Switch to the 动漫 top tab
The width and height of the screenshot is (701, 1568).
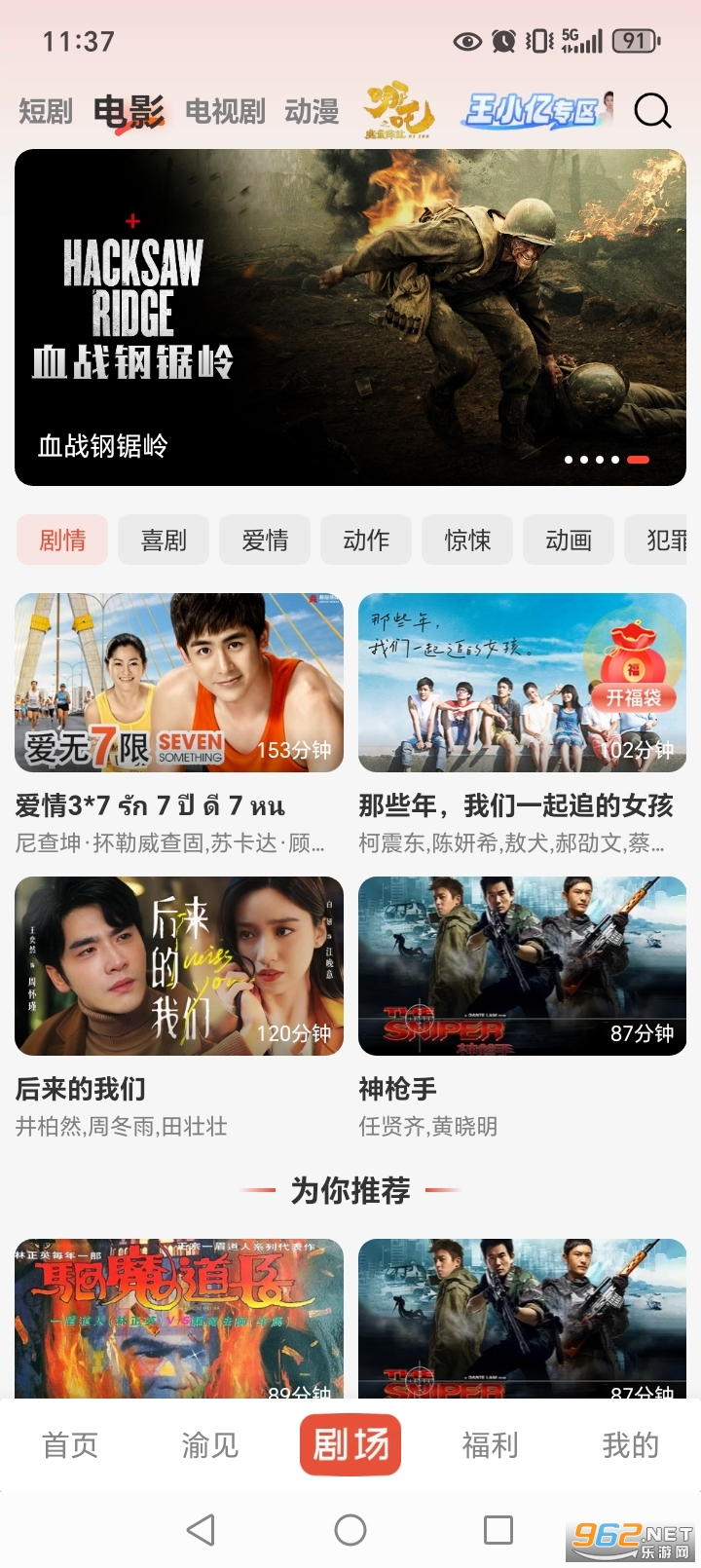(312, 112)
